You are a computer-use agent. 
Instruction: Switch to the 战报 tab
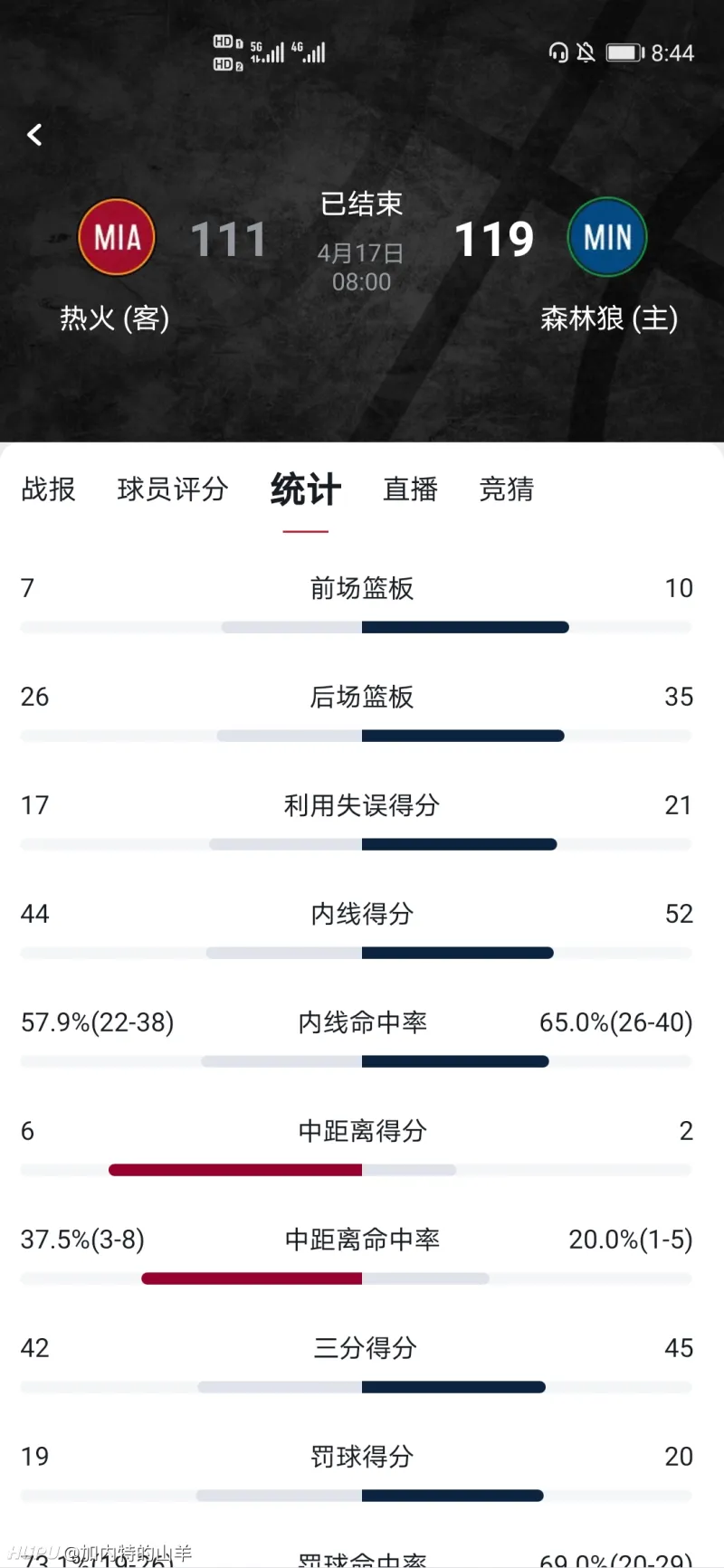pos(48,489)
